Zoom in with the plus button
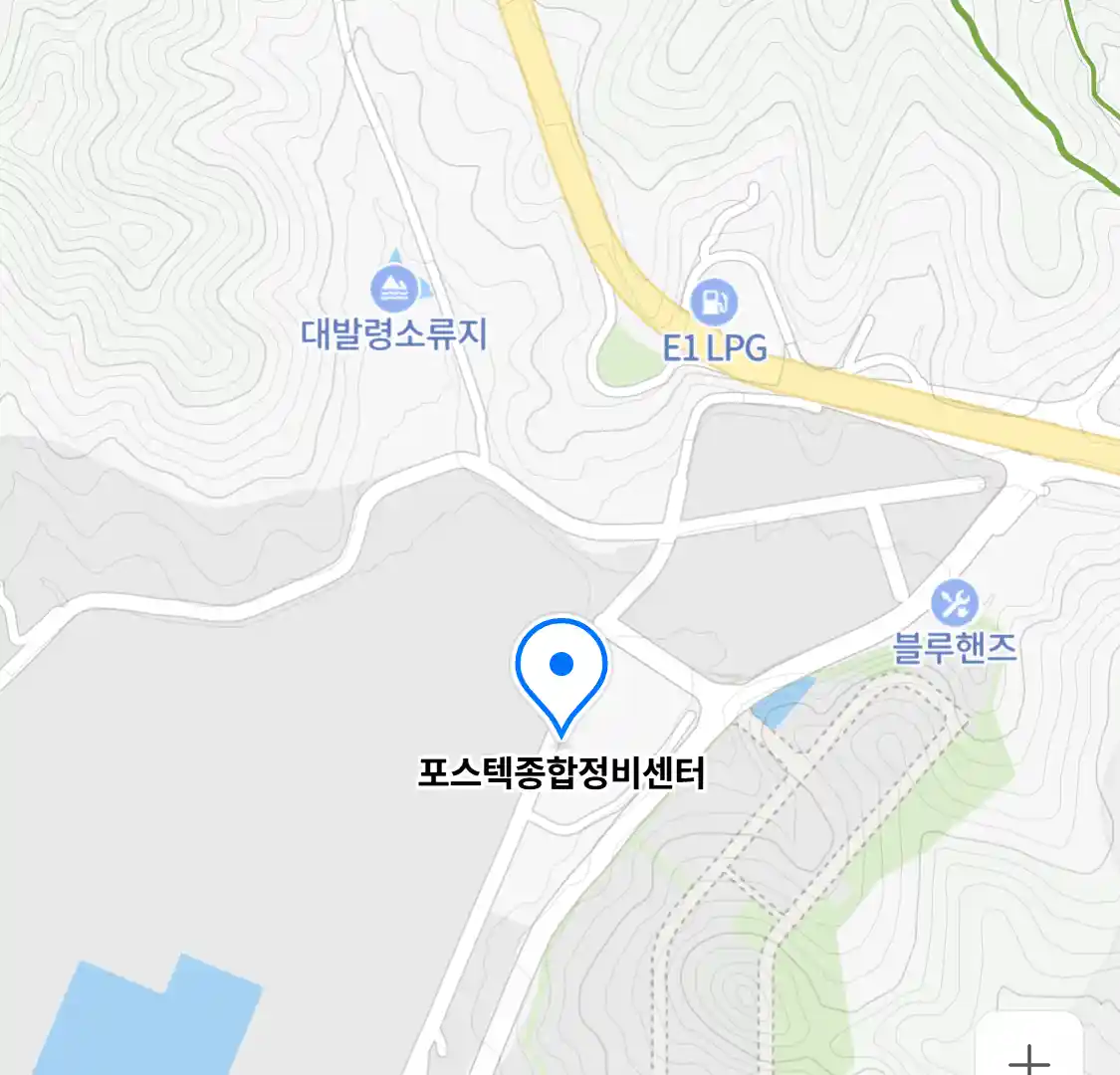This screenshot has width=1120, height=1075. [x=1028, y=1058]
